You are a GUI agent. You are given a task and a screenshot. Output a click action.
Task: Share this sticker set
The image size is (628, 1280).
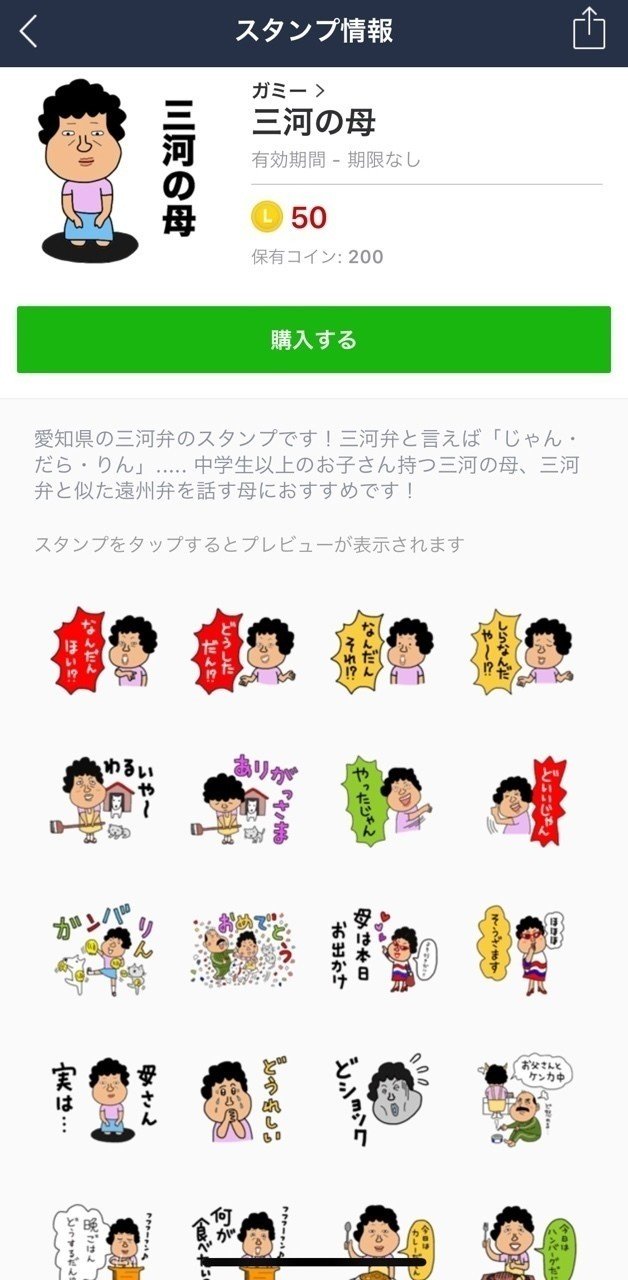pos(589,29)
